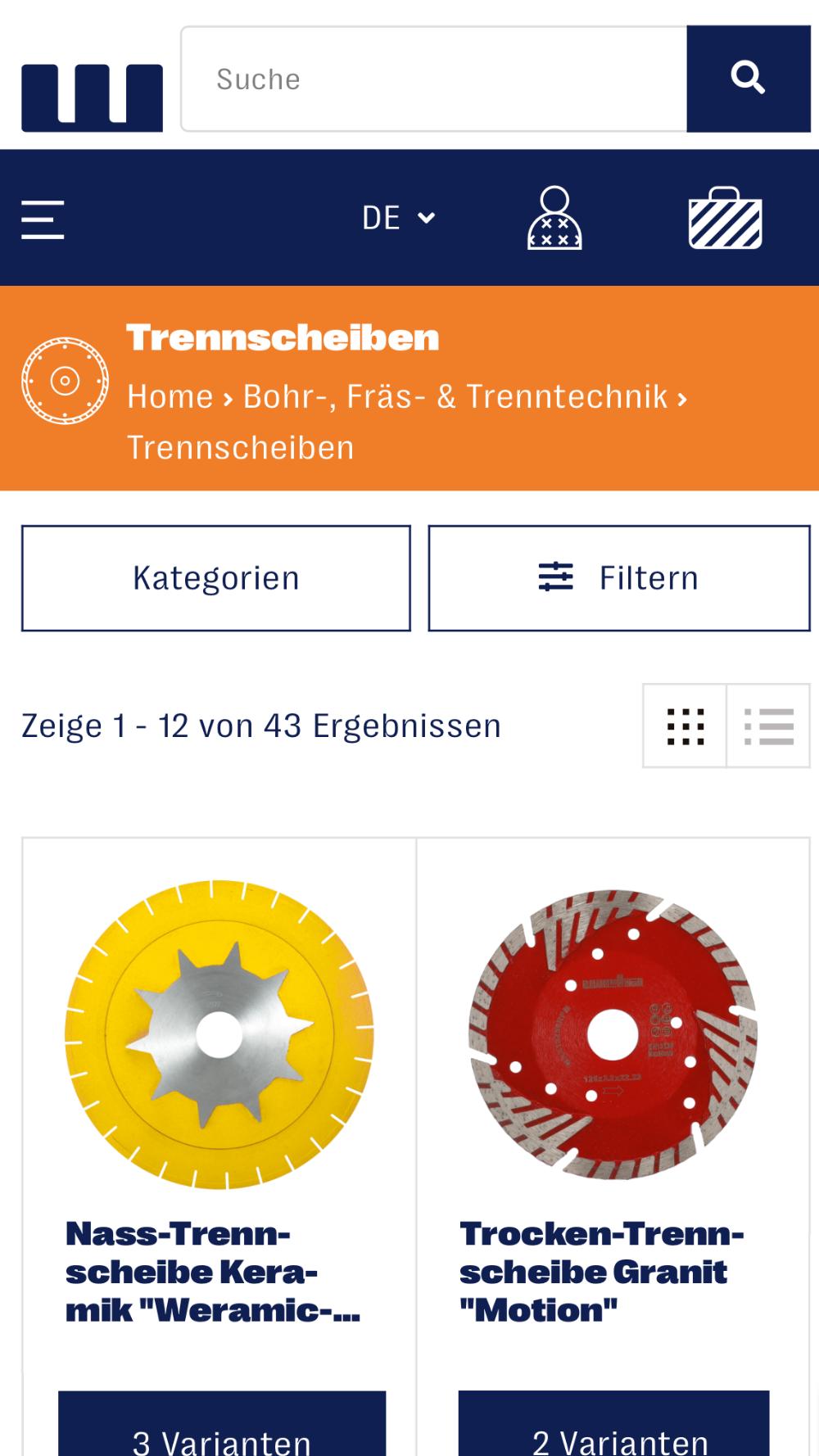The width and height of the screenshot is (819, 1456).
Task: Switch to grid view layout
Action: [x=685, y=726]
